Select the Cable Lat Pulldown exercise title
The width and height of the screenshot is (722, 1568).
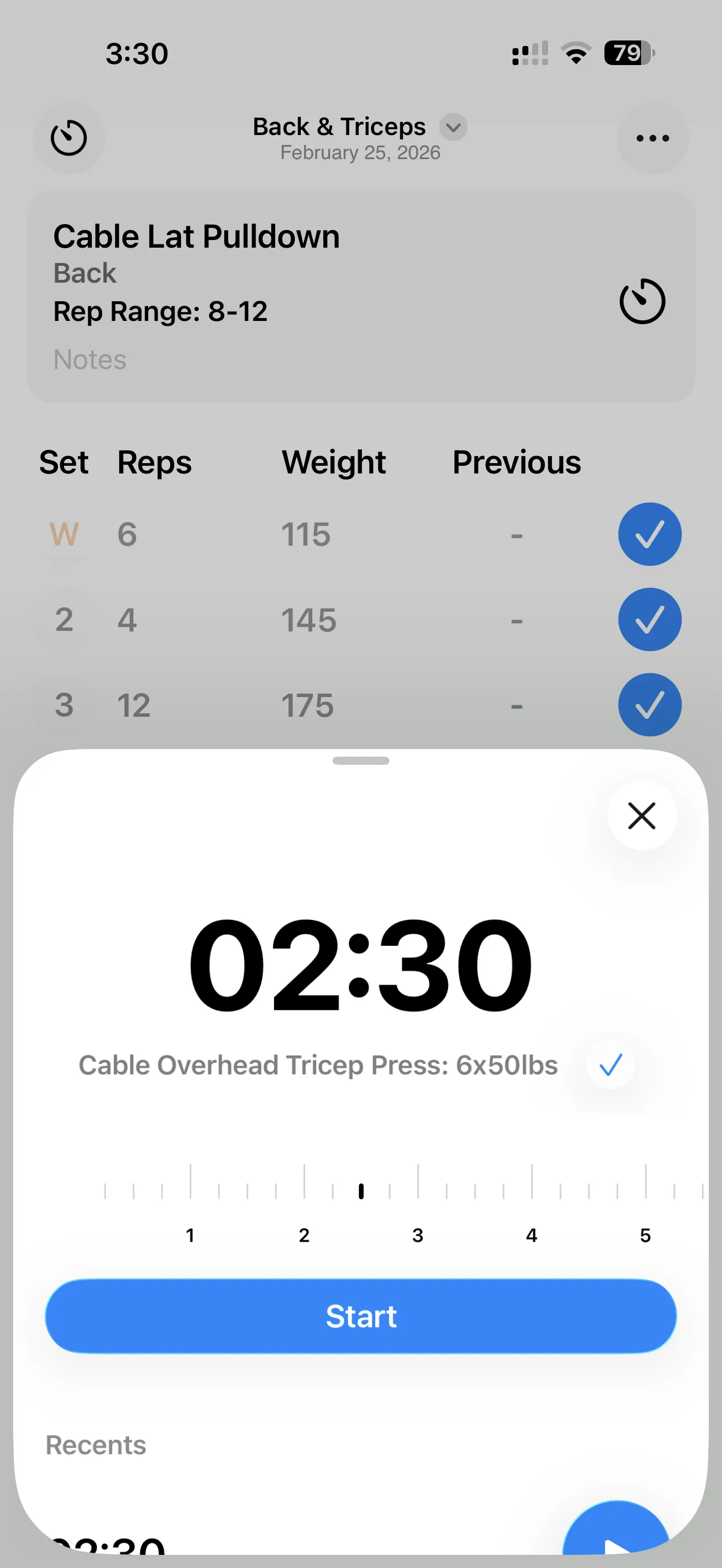click(x=196, y=236)
